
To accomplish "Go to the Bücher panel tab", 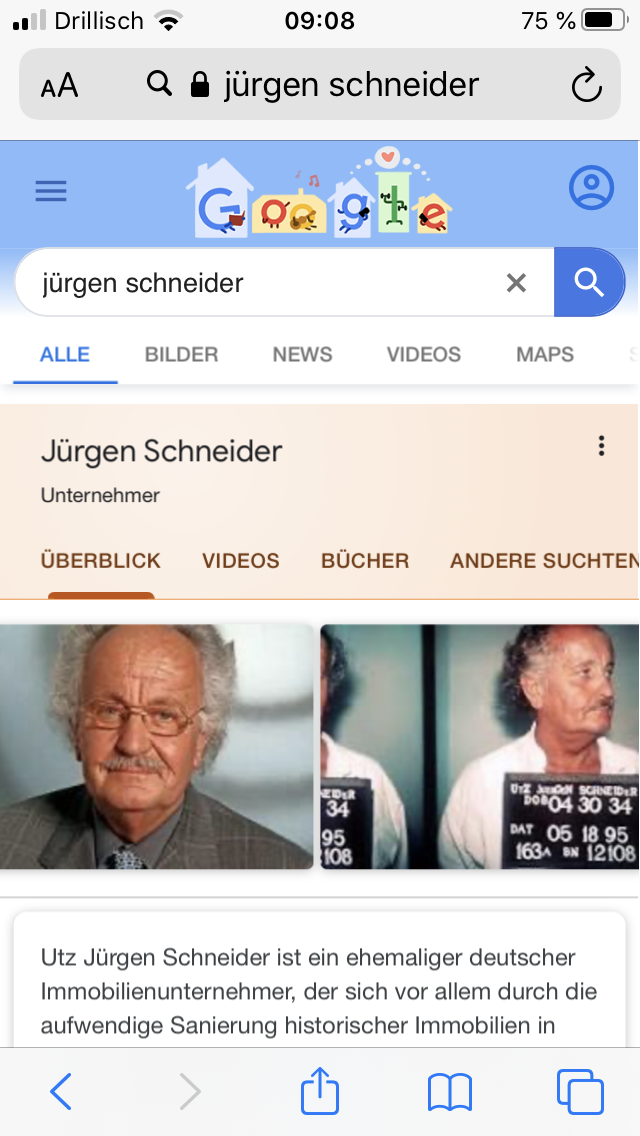I will click(x=365, y=561).
